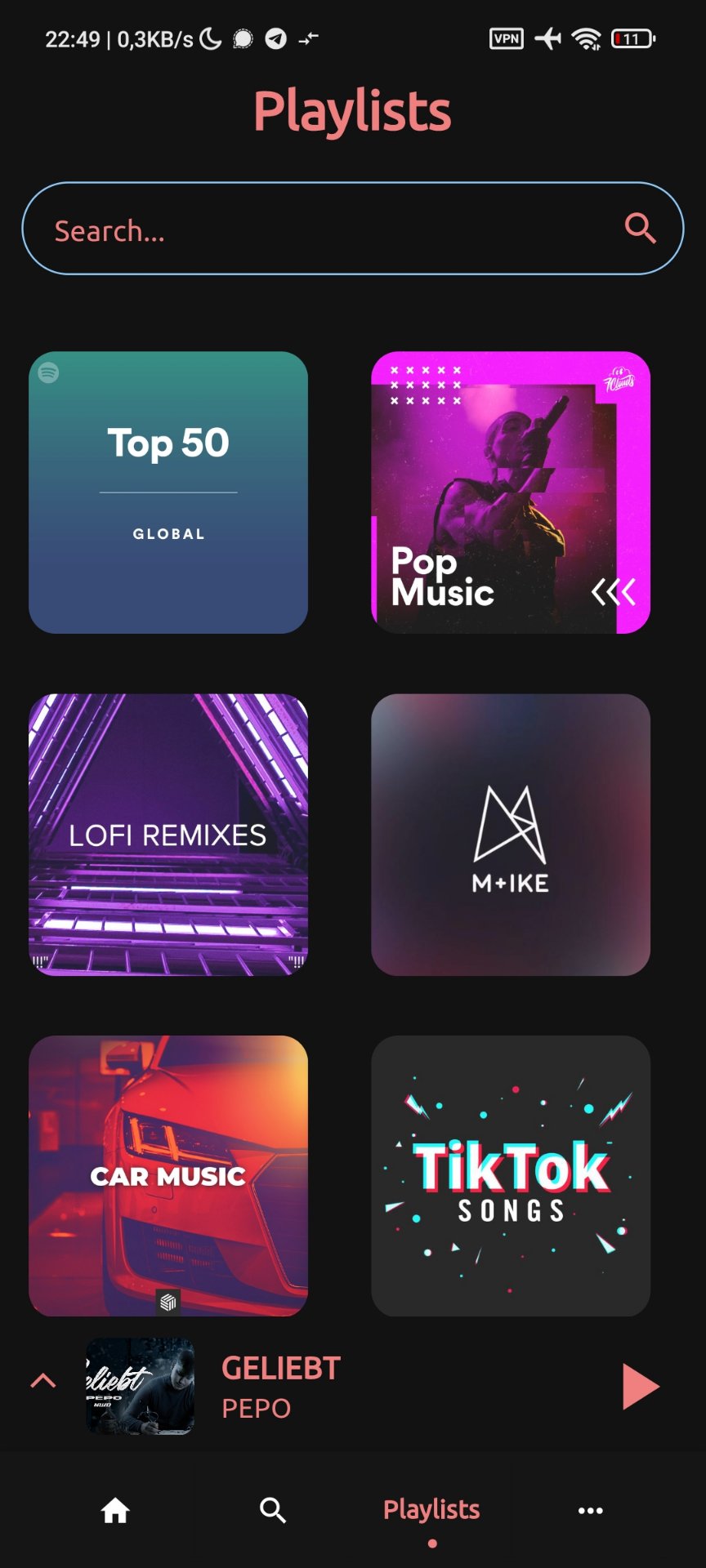Tap the magnifier icon in search box
The height and width of the screenshot is (1568, 706).
[x=640, y=228]
